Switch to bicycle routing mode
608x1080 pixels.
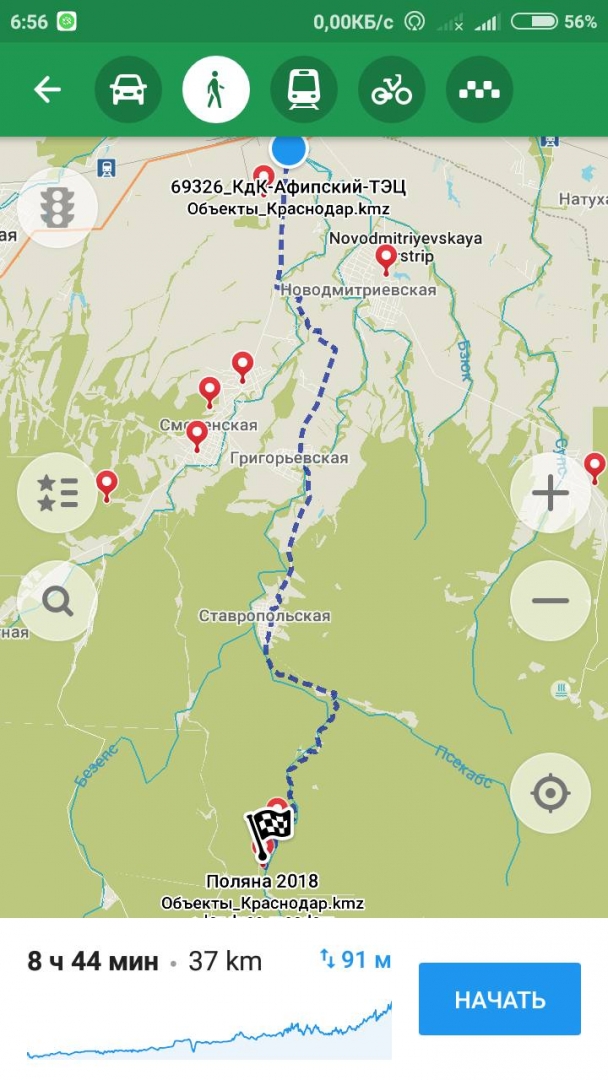(x=391, y=90)
